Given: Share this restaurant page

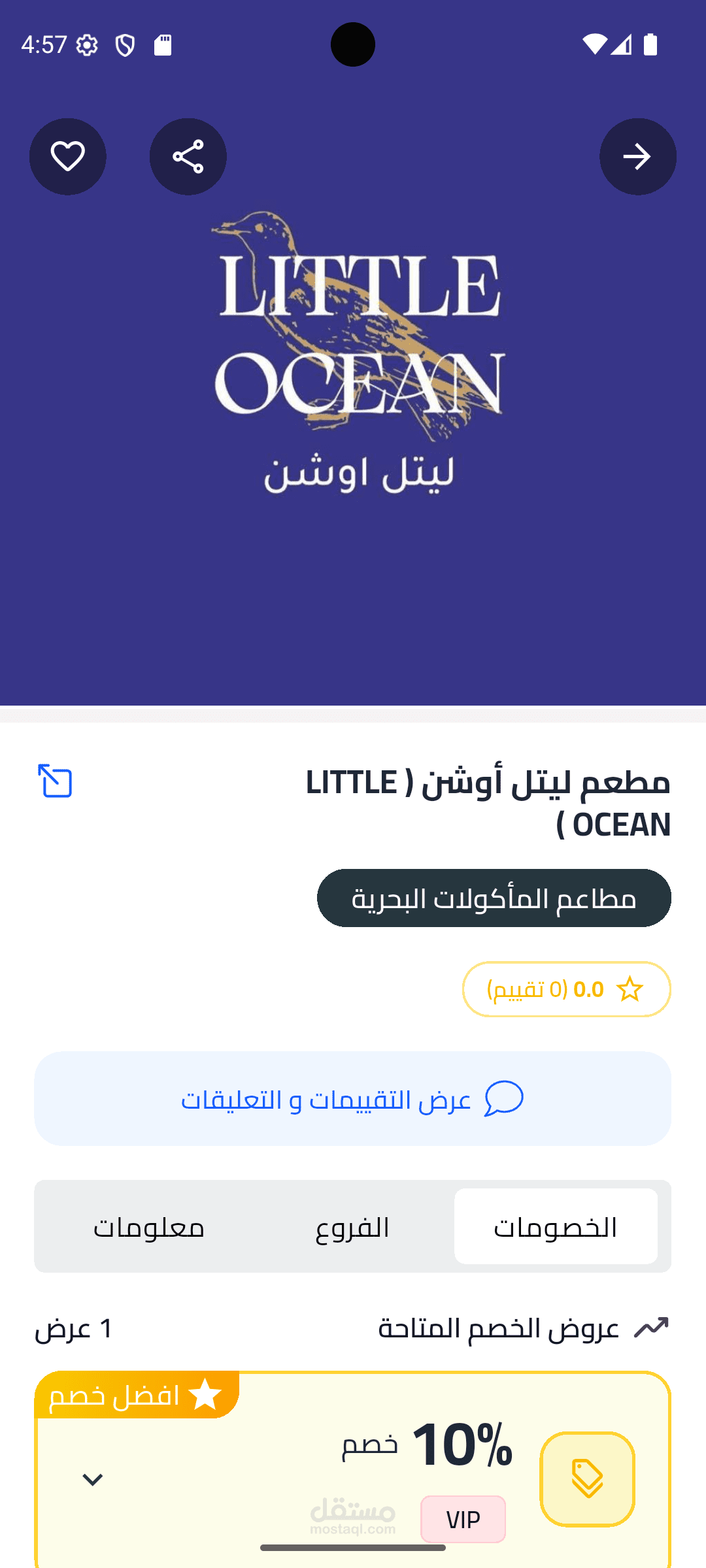Looking at the screenshot, I should [x=188, y=157].
